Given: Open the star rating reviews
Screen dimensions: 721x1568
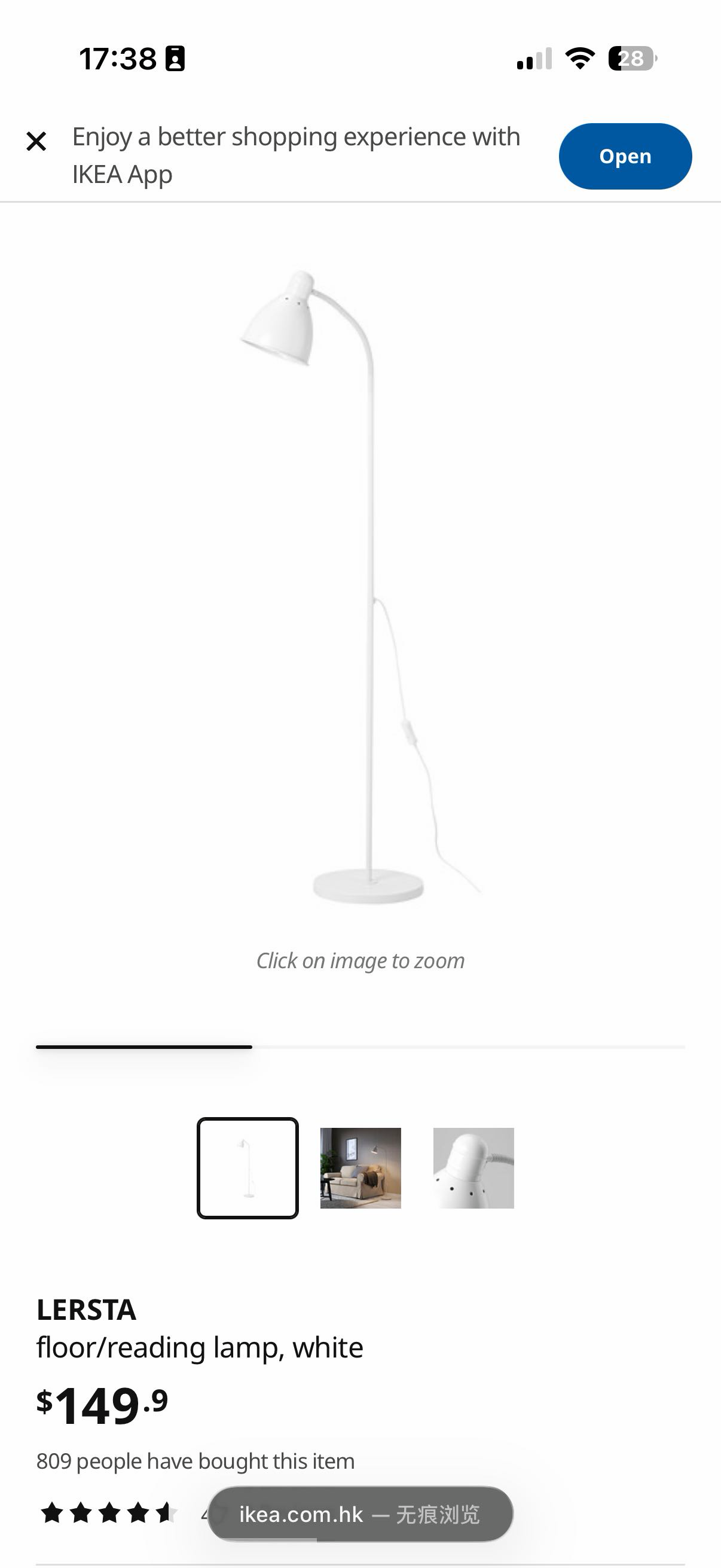Looking at the screenshot, I should click(x=109, y=1512).
